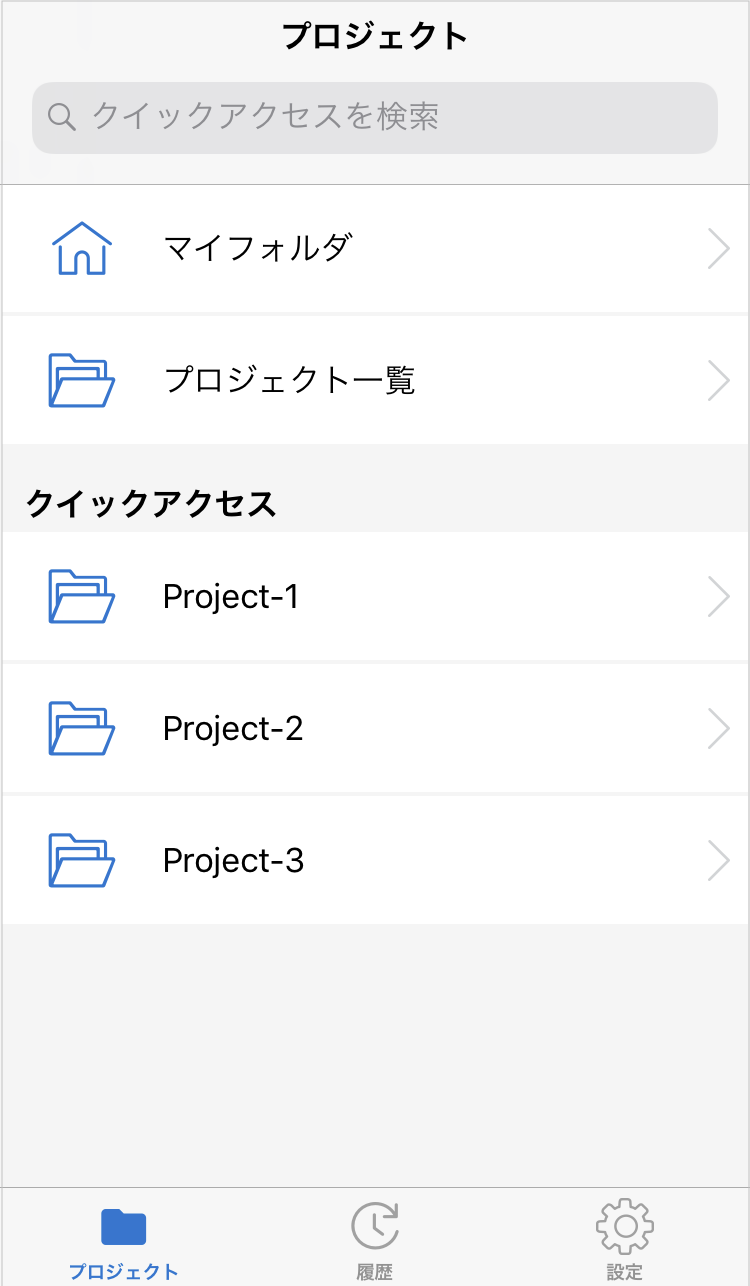This screenshot has width=750, height=1286.
Task: Open Project-2 via the disclosure arrow
Action: (717, 728)
